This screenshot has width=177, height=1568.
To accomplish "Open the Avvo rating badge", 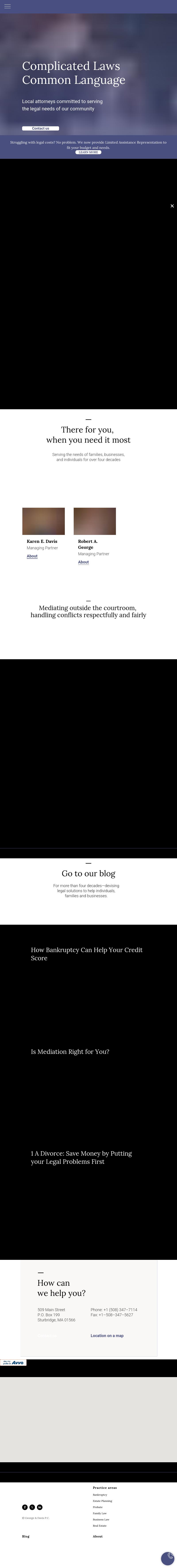I will pos(13,1362).
